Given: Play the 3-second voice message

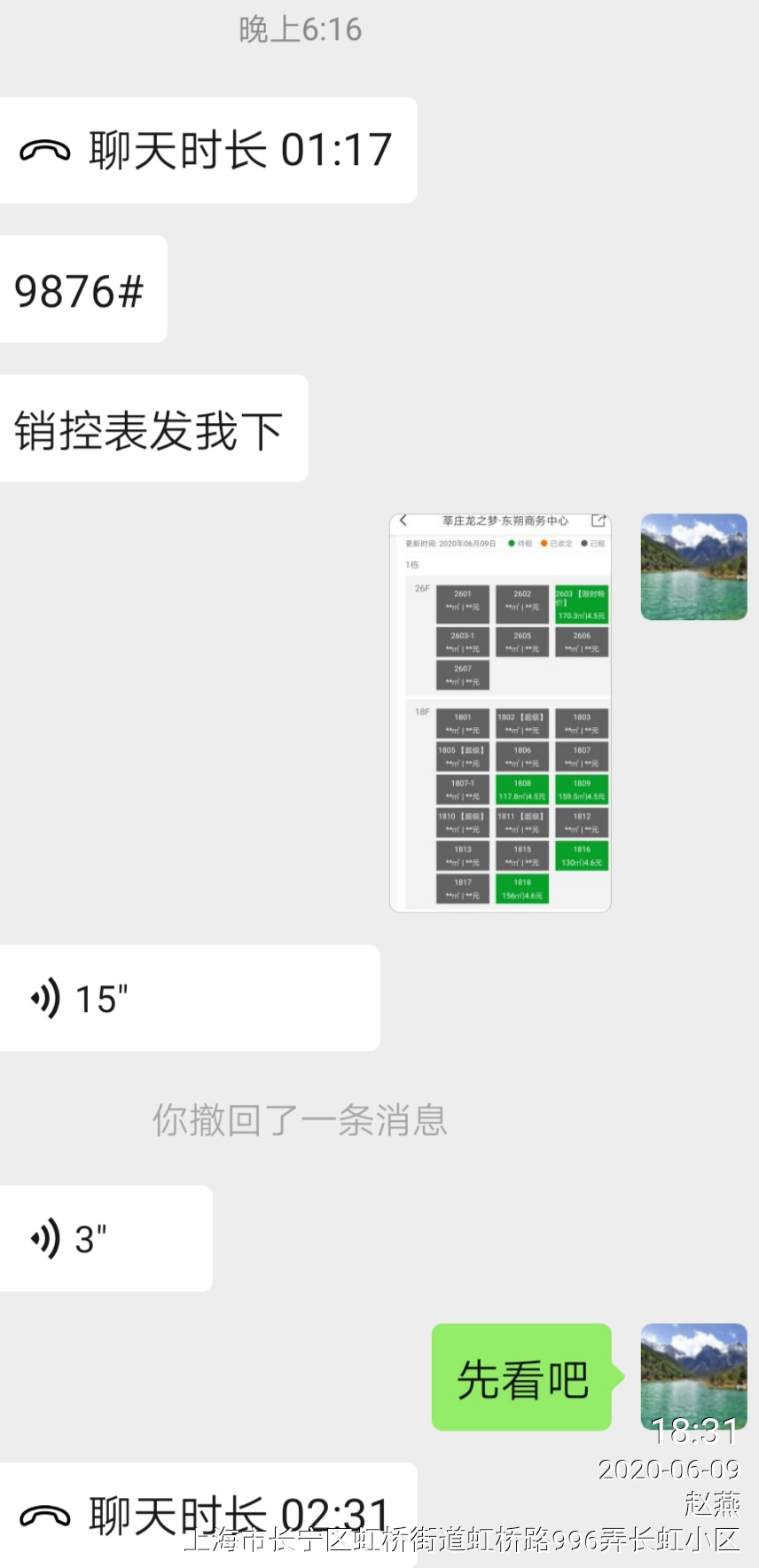Looking at the screenshot, I should click(106, 1238).
